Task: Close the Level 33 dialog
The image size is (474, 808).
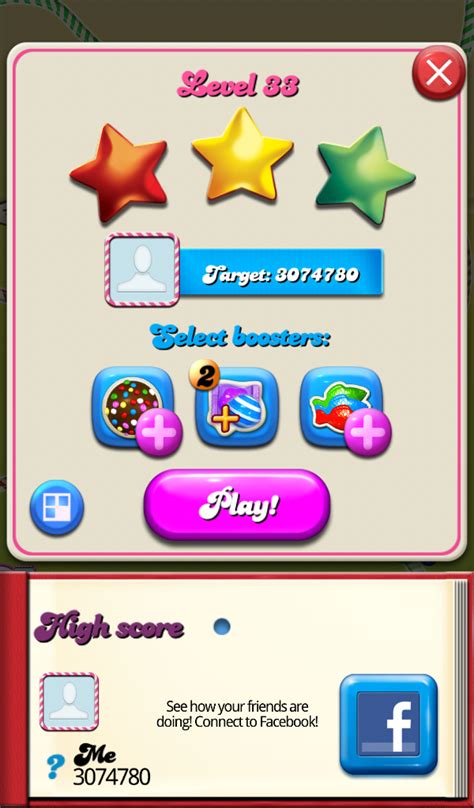Action: point(438,73)
